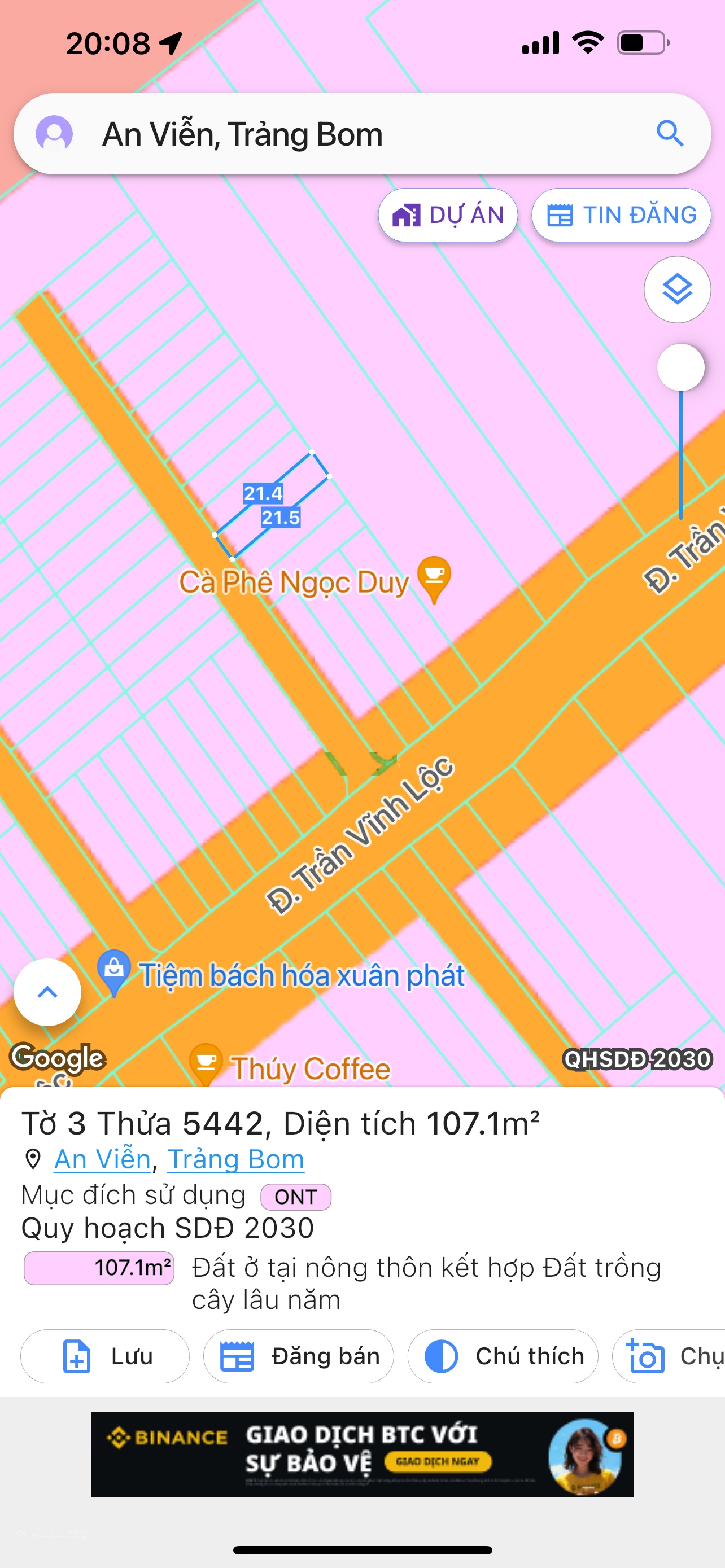Tap the opacity slider handle
The width and height of the screenshot is (725, 1568).
pyautogui.click(x=680, y=367)
